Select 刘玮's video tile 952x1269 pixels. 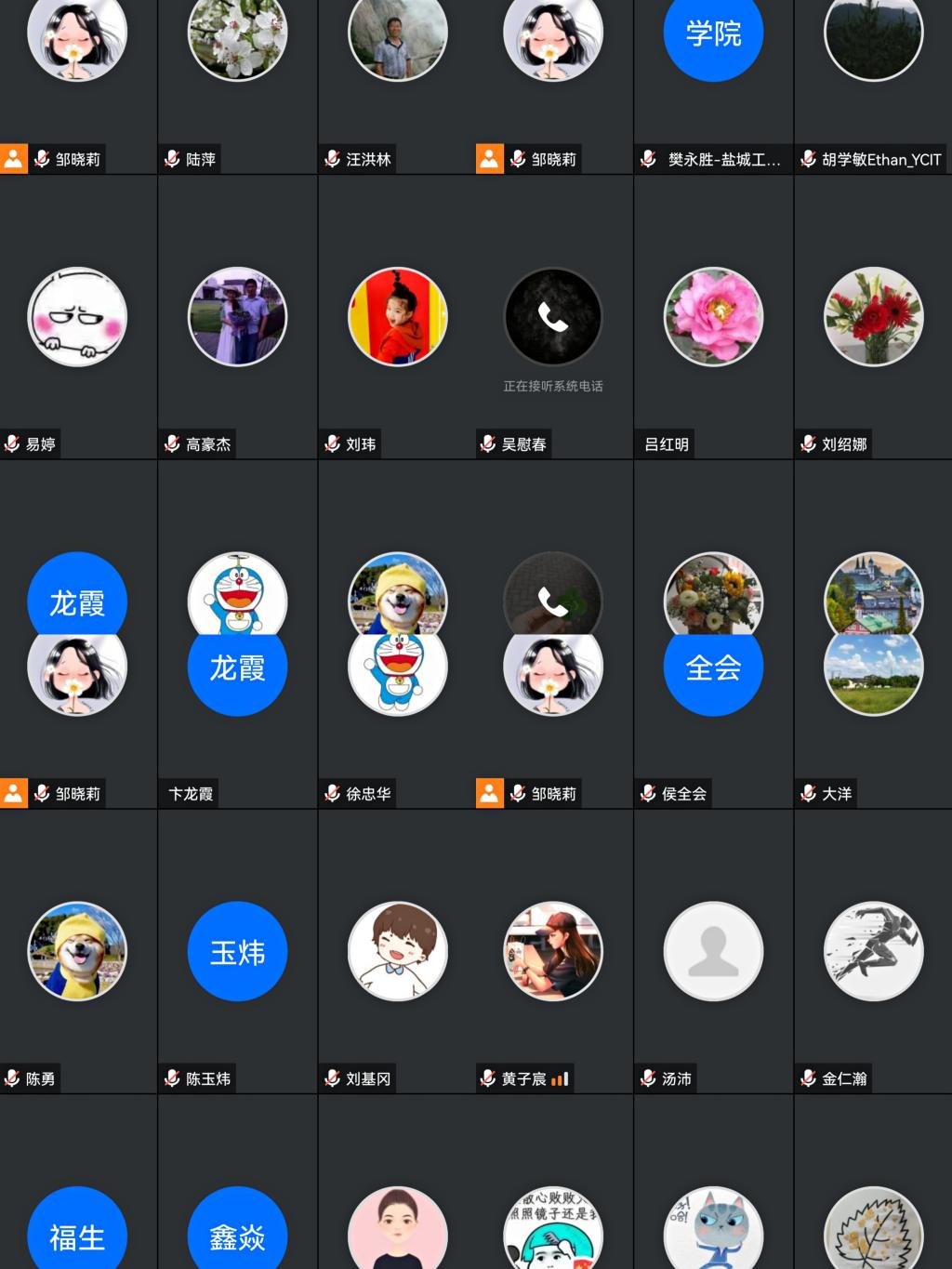tap(397, 317)
